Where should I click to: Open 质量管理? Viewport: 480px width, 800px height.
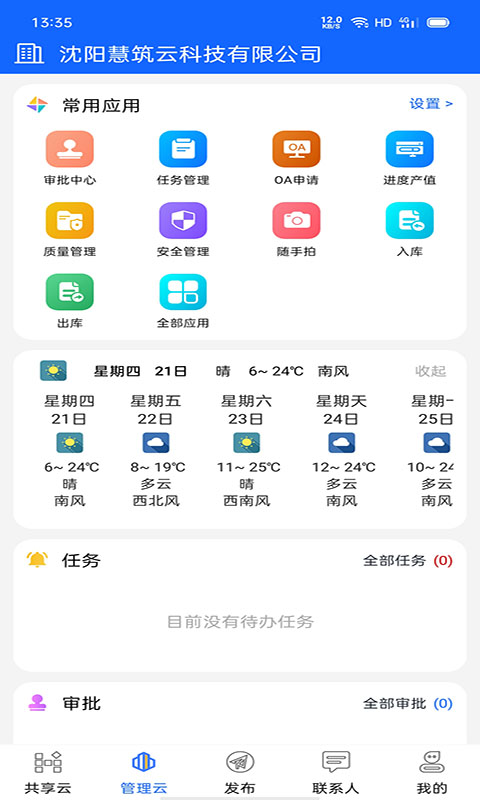coord(70,230)
